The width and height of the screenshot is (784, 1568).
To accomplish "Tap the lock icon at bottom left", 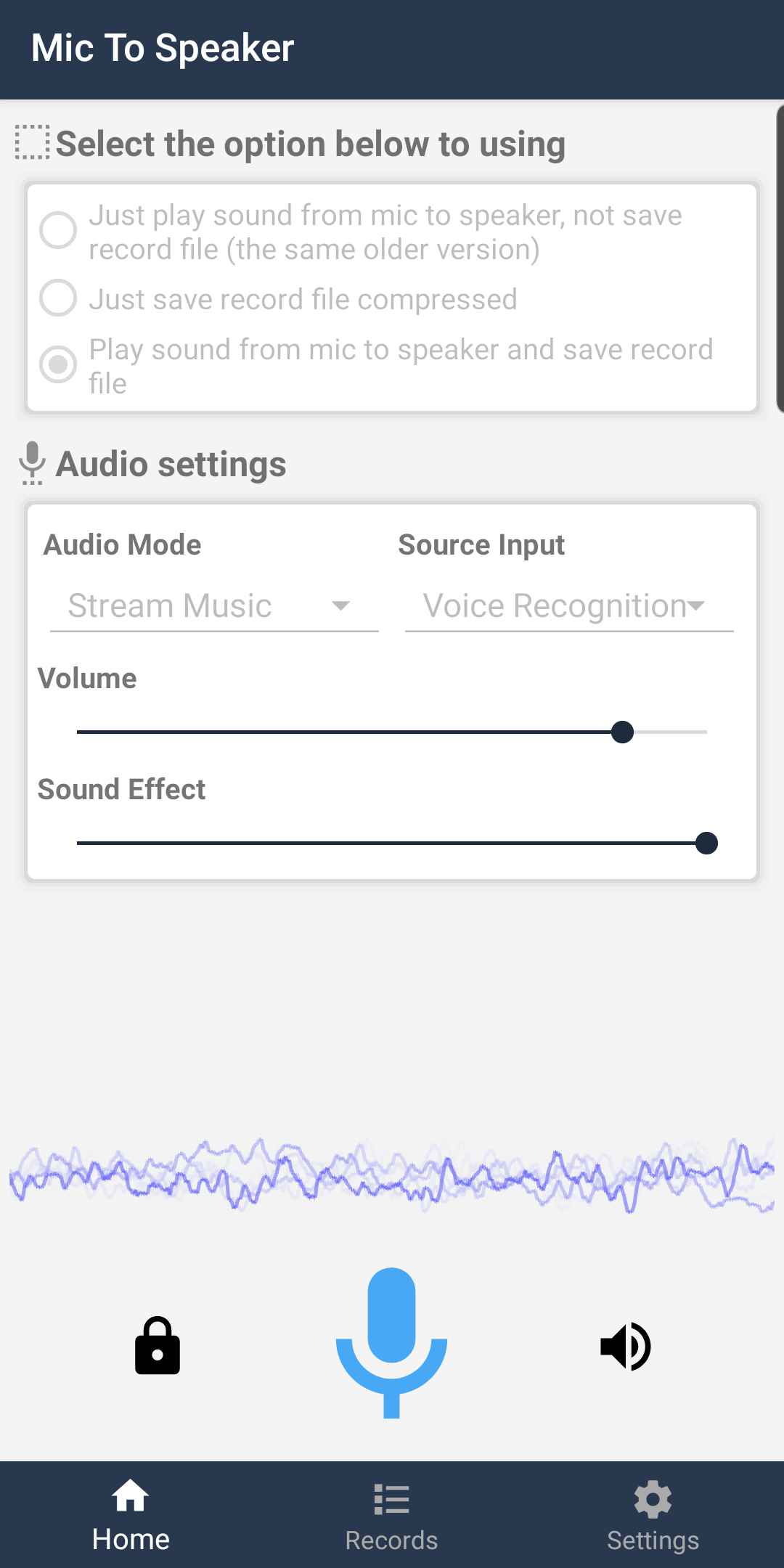I will pos(157,1347).
